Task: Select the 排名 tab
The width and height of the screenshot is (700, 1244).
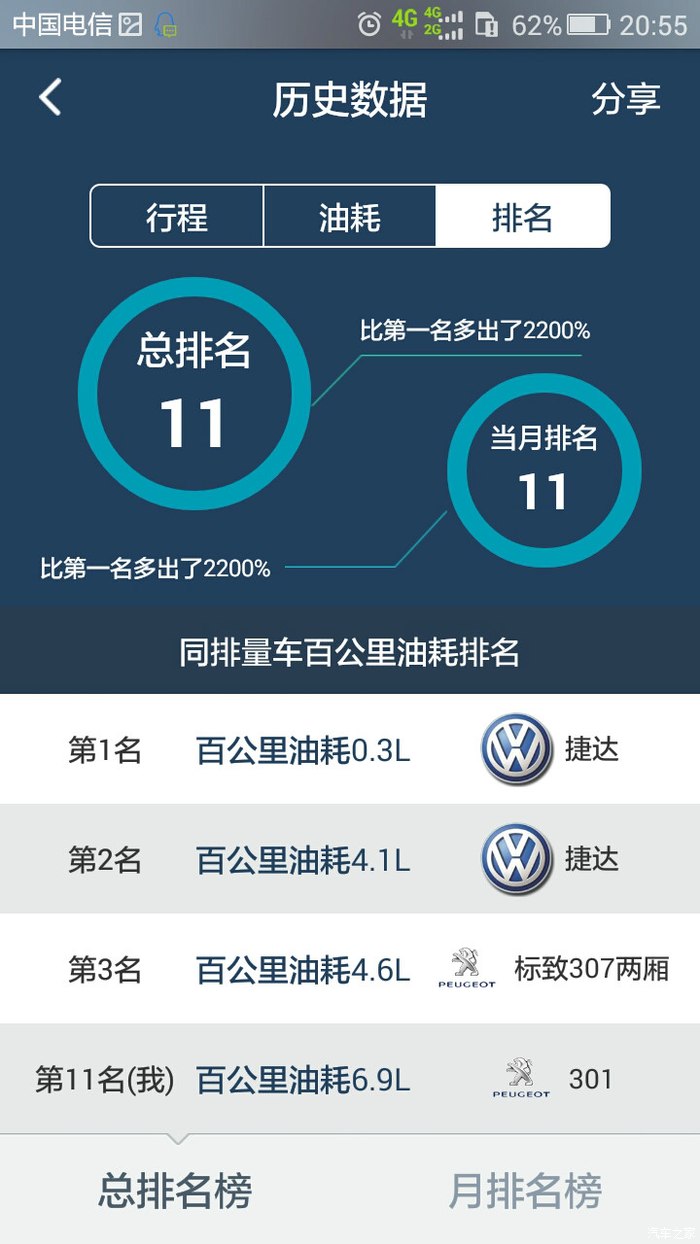Action: (x=522, y=216)
